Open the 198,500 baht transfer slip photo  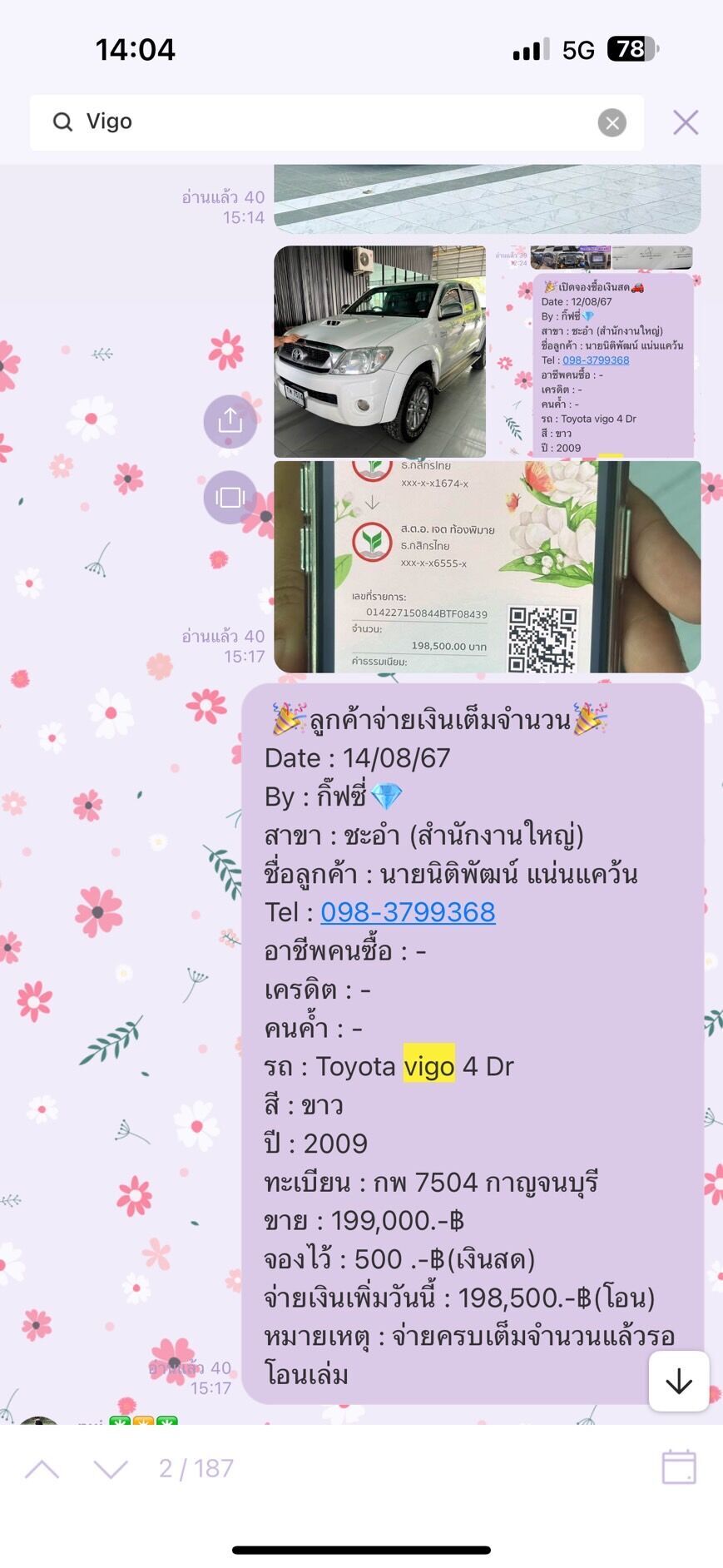[488, 567]
